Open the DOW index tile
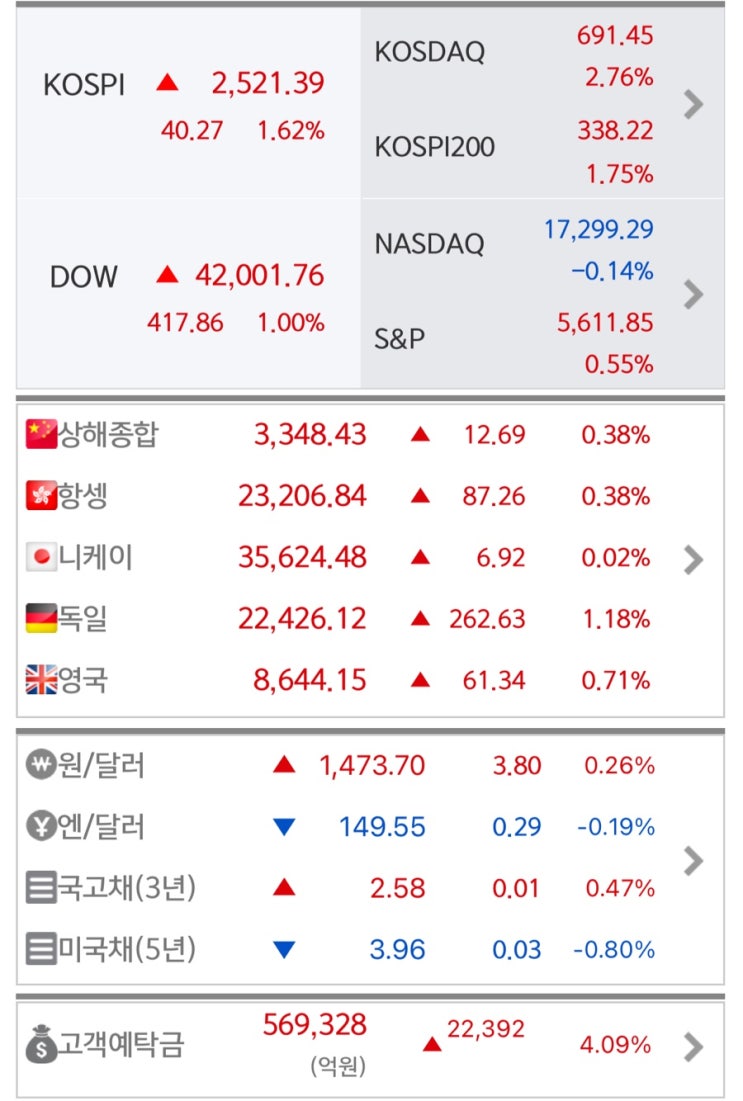This screenshot has width=743, height=1101. point(188,294)
